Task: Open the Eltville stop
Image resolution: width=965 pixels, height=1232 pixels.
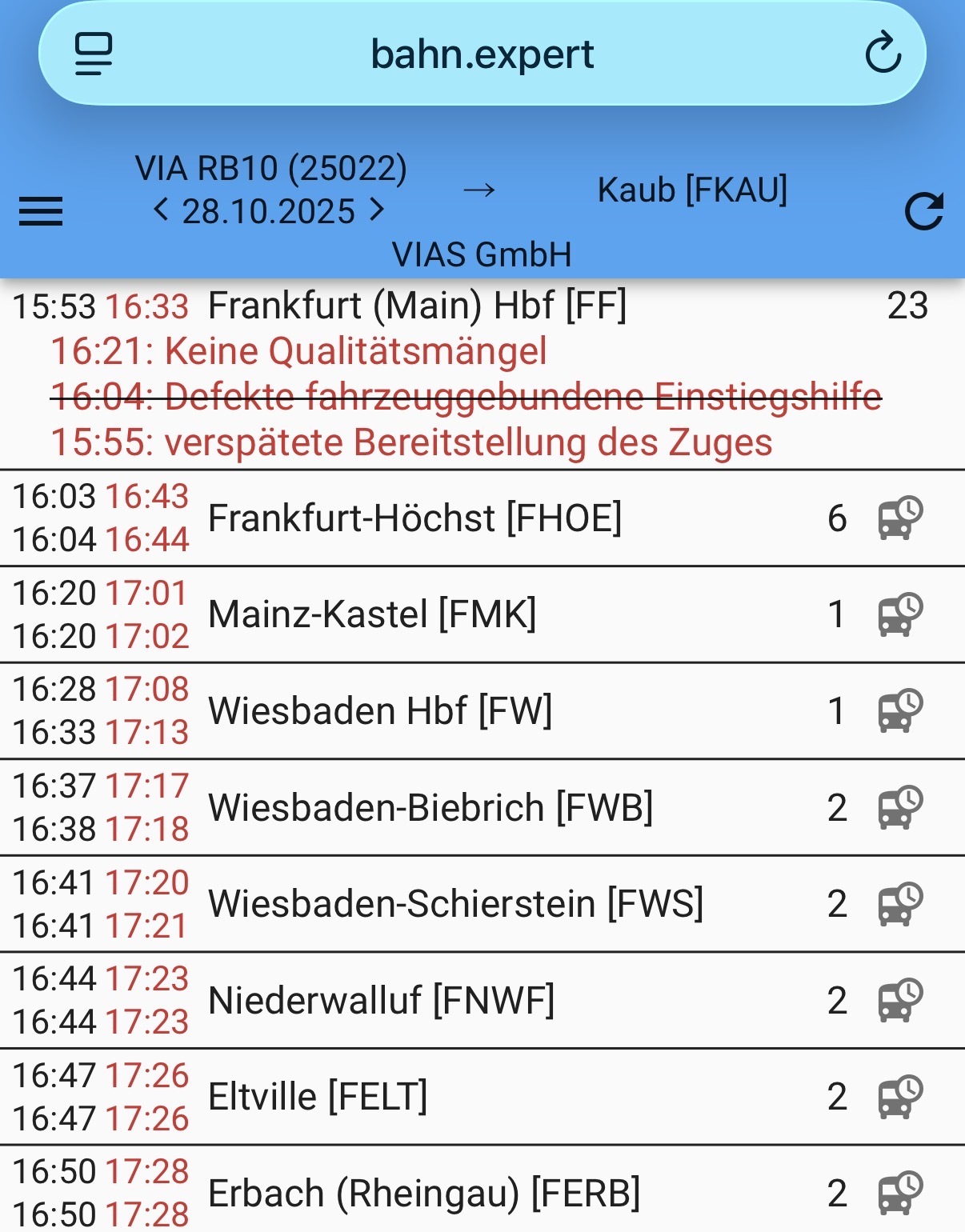Action: click(318, 1097)
